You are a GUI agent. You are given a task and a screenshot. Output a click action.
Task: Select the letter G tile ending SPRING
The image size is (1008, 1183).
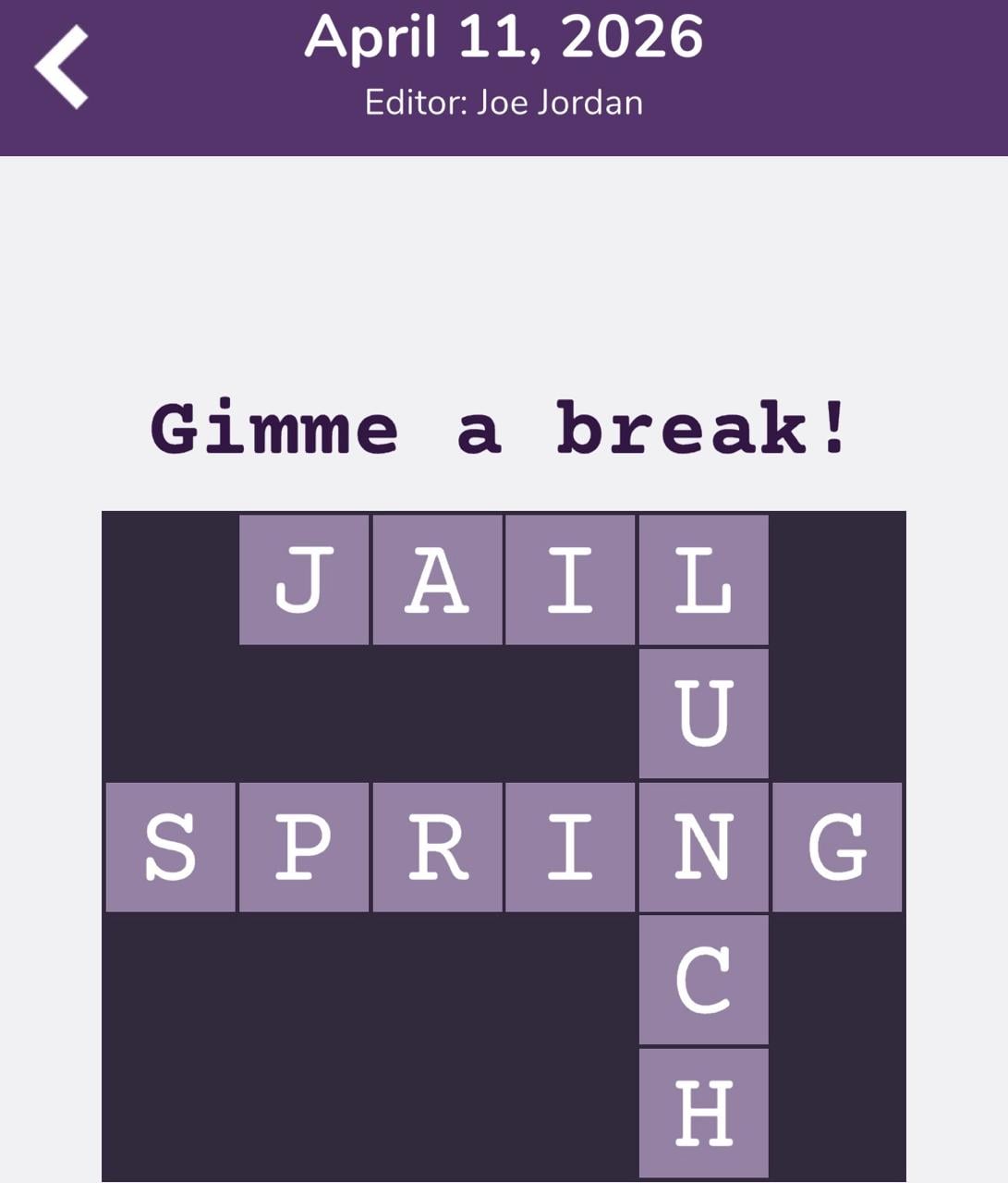(x=837, y=848)
